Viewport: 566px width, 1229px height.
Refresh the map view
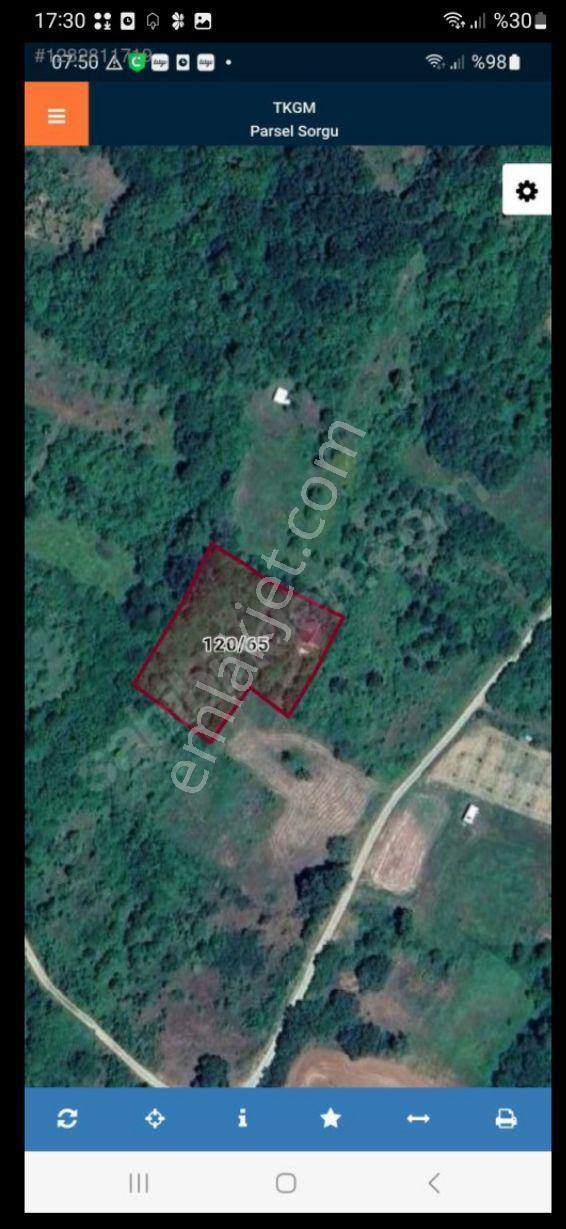click(x=67, y=1119)
